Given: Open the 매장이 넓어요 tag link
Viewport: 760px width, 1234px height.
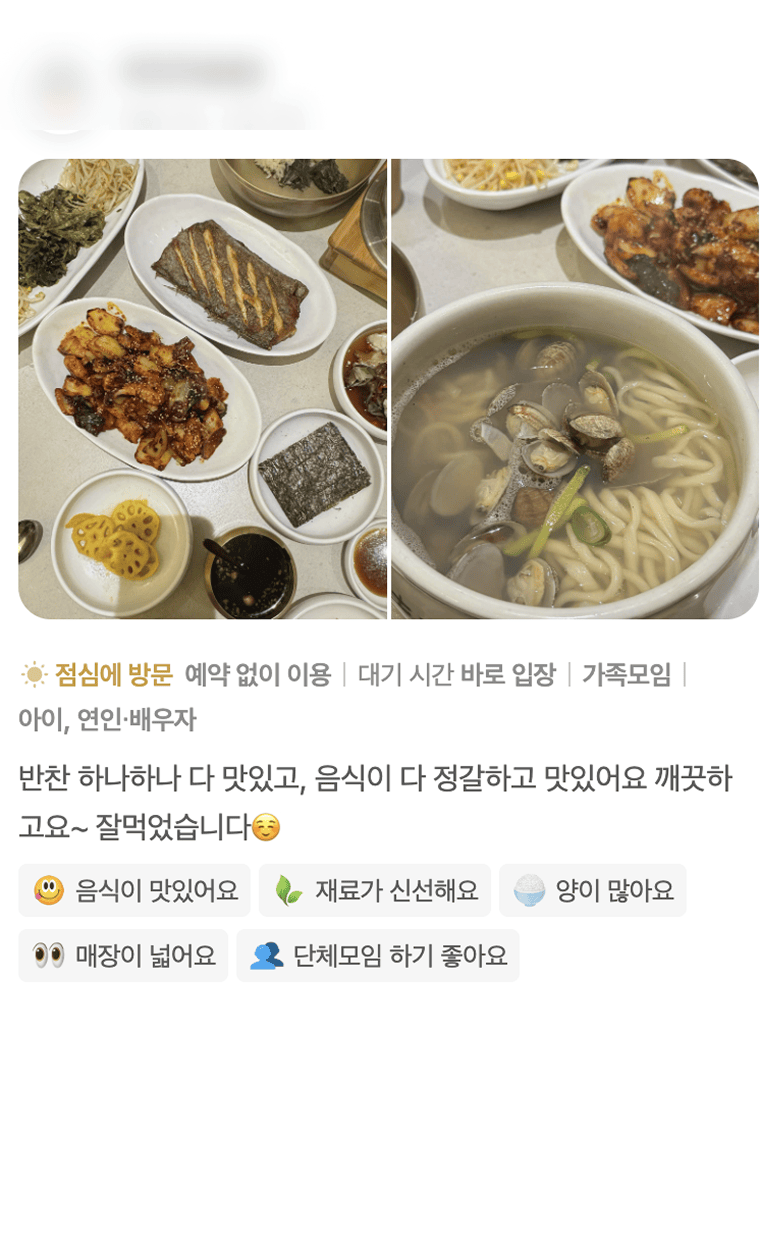Looking at the screenshot, I should pos(124,955).
